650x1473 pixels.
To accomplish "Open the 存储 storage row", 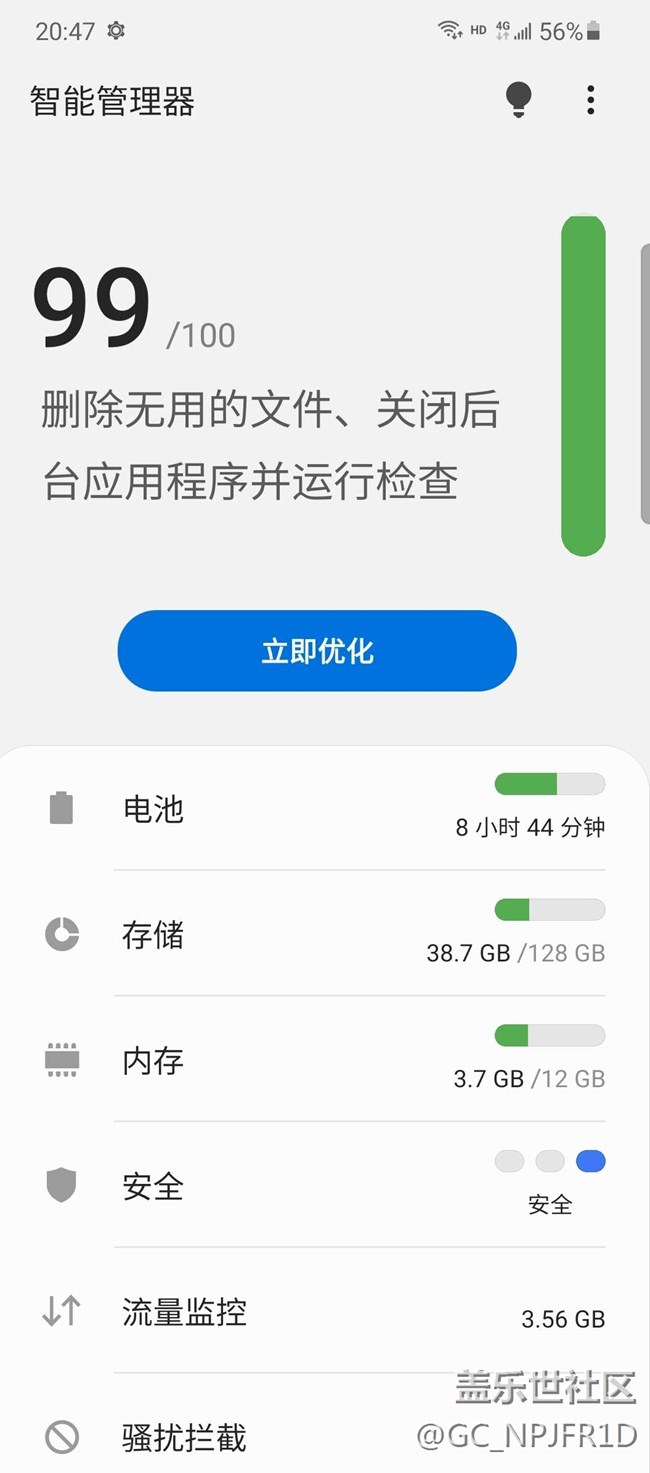I will pyautogui.click(x=325, y=935).
